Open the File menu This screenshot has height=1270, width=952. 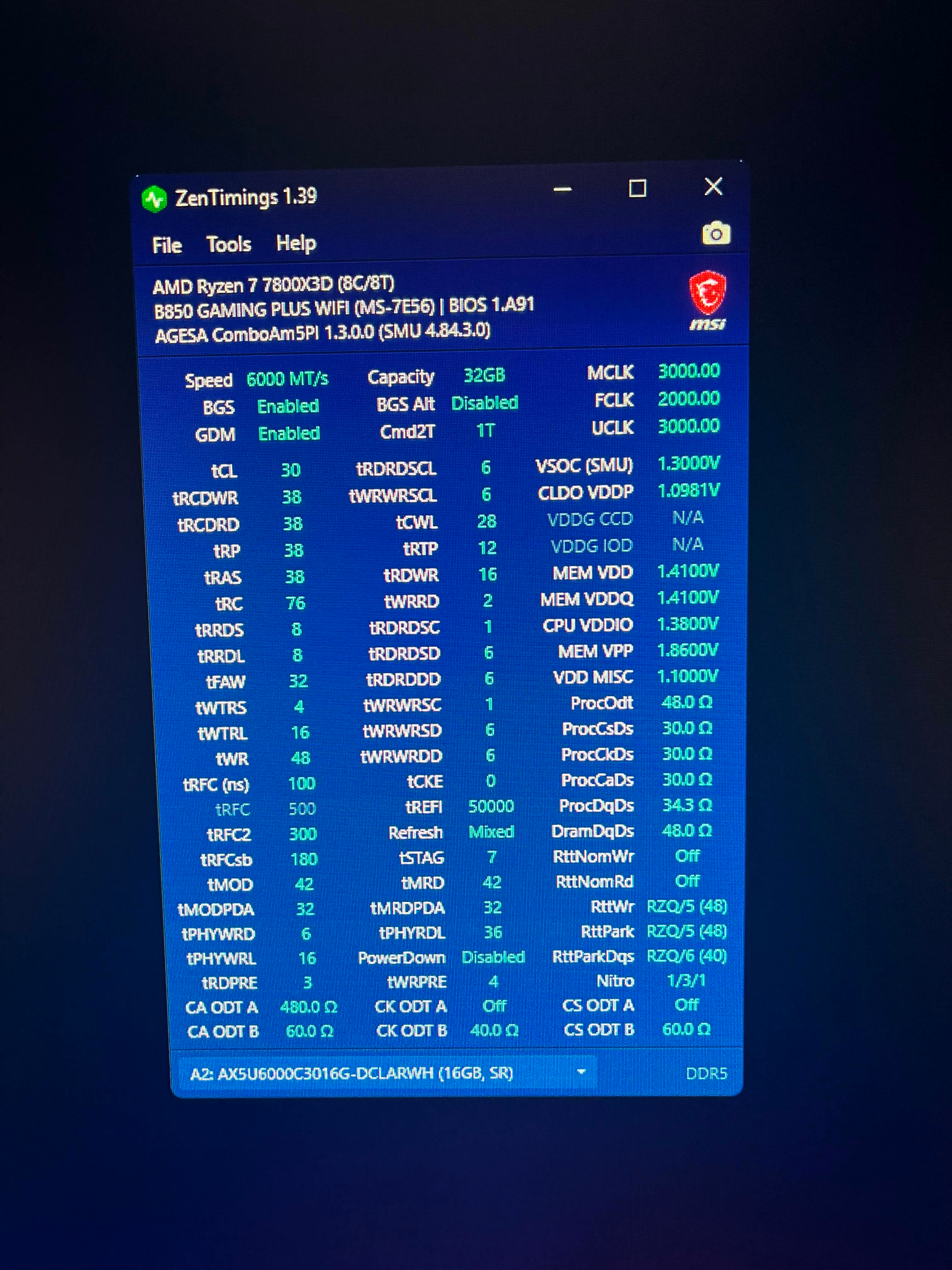click(x=167, y=245)
